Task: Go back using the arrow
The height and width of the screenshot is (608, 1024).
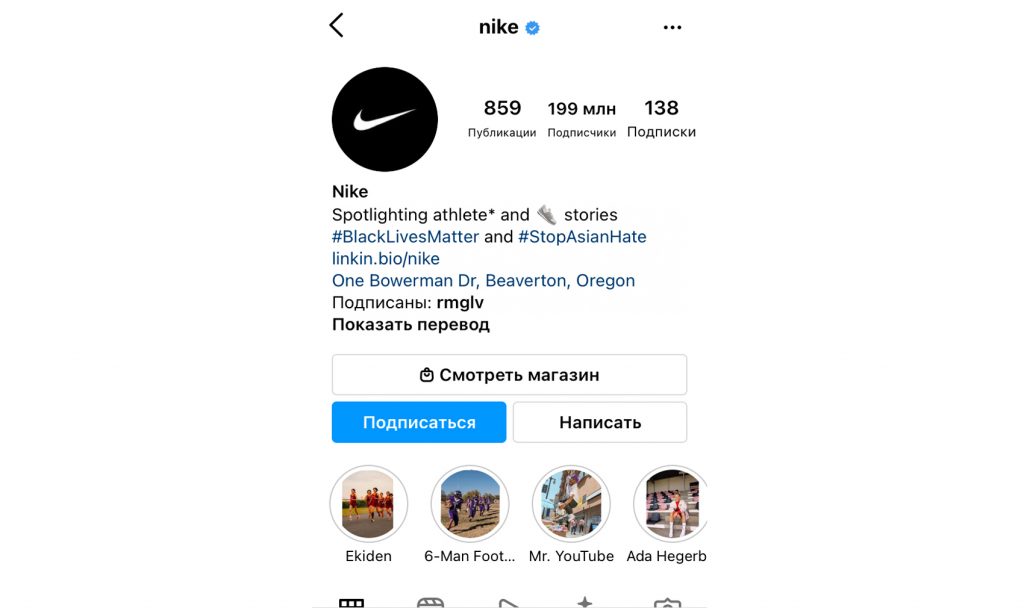Action: pyautogui.click(x=337, y=26)
